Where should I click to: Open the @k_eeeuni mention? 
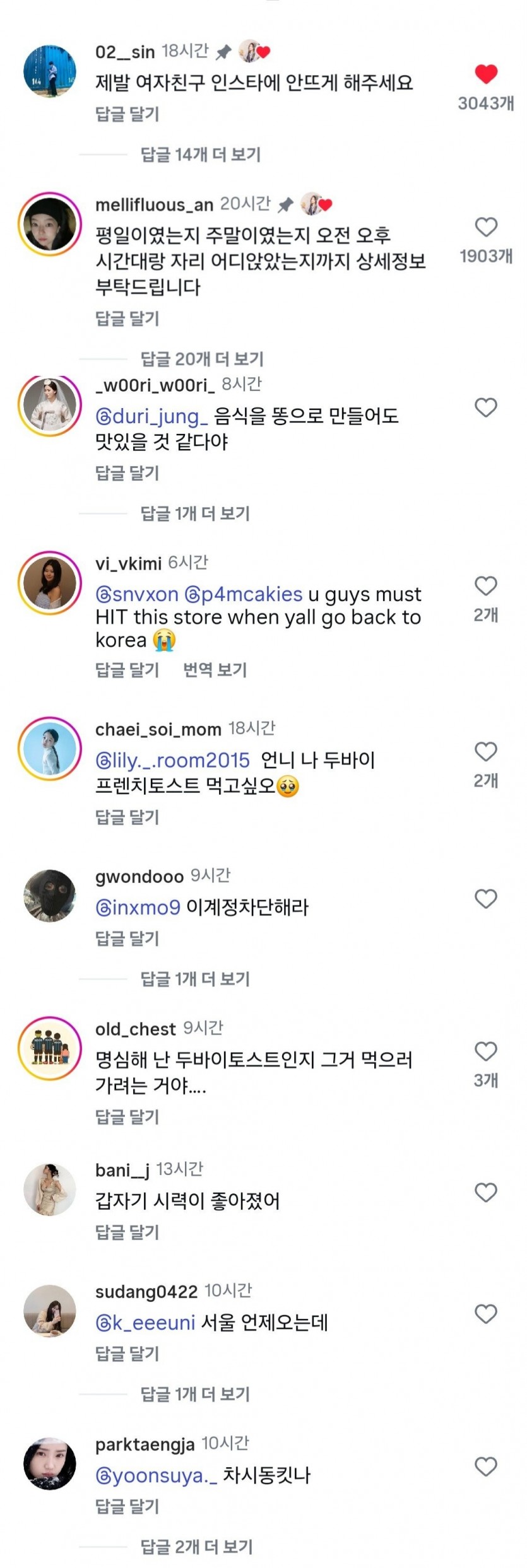pyautogui.click(x=145, y=1322)
